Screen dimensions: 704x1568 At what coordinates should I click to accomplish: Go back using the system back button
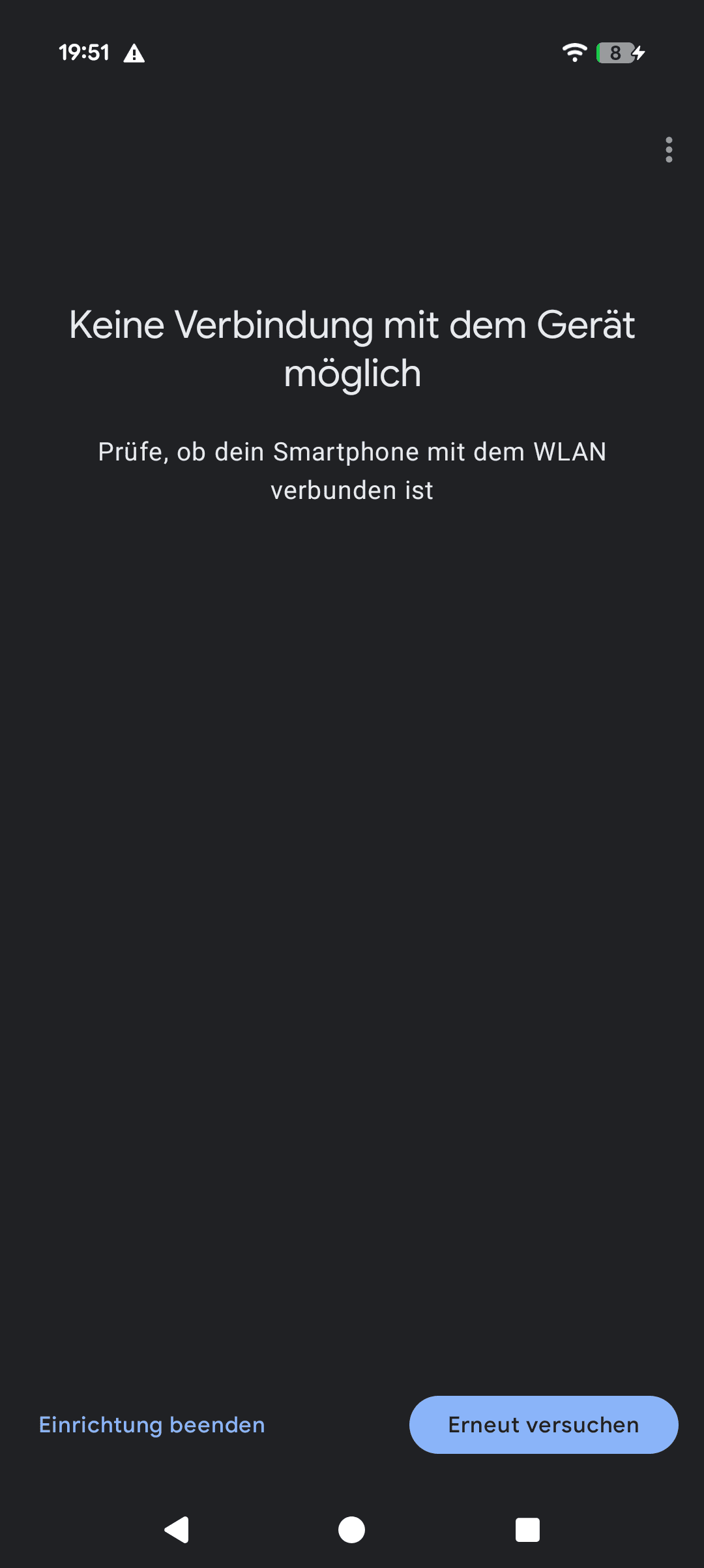177,1530
